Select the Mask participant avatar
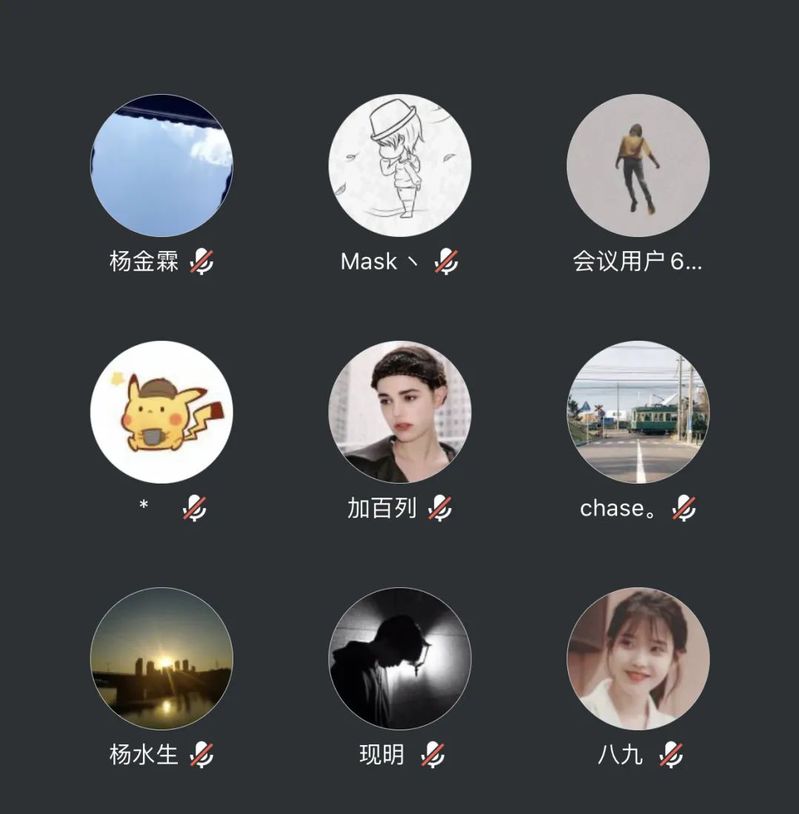Image resolution: width=799 pixels, height=814 pixels. tap(399, 166)
